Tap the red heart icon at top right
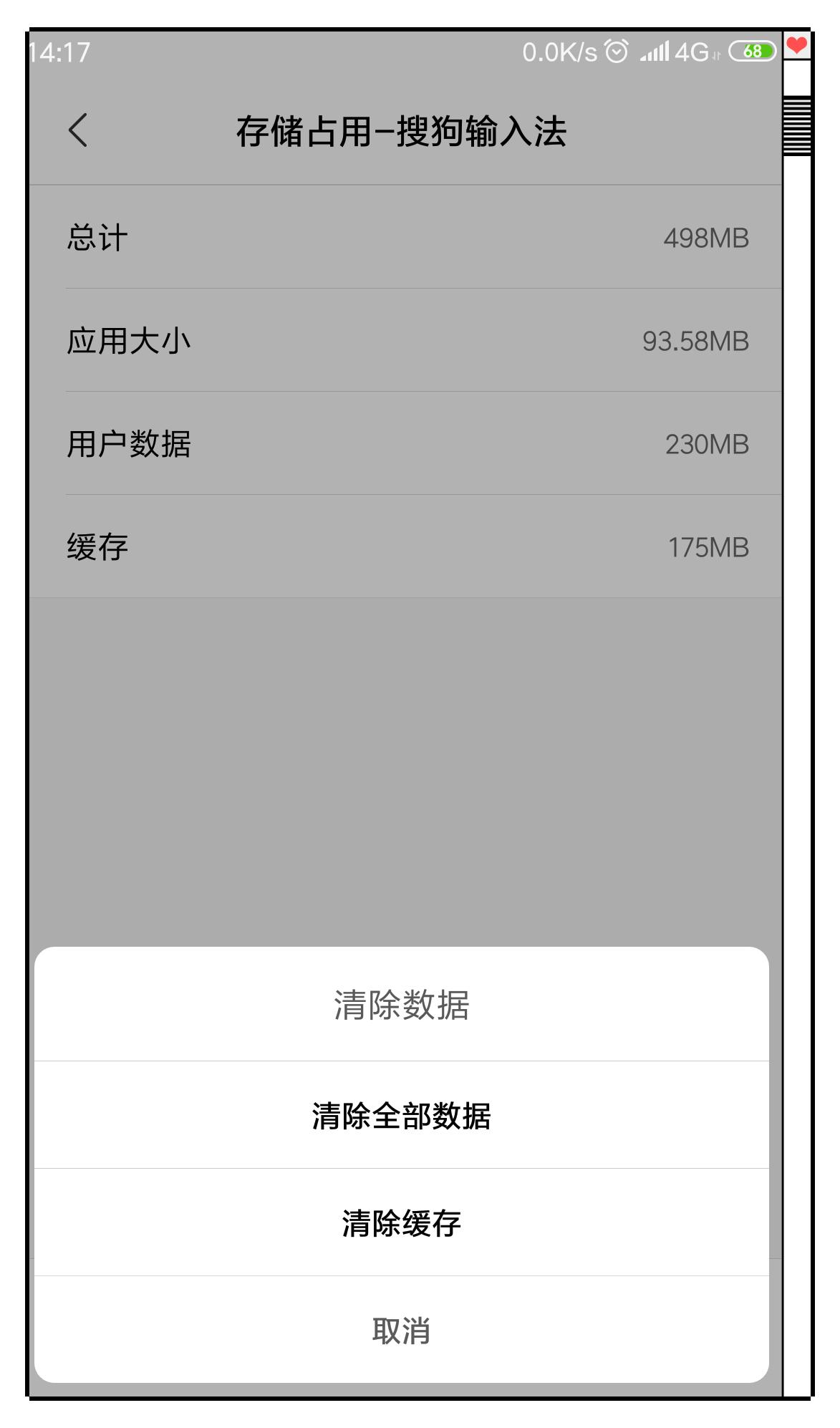 click(797, 45)
